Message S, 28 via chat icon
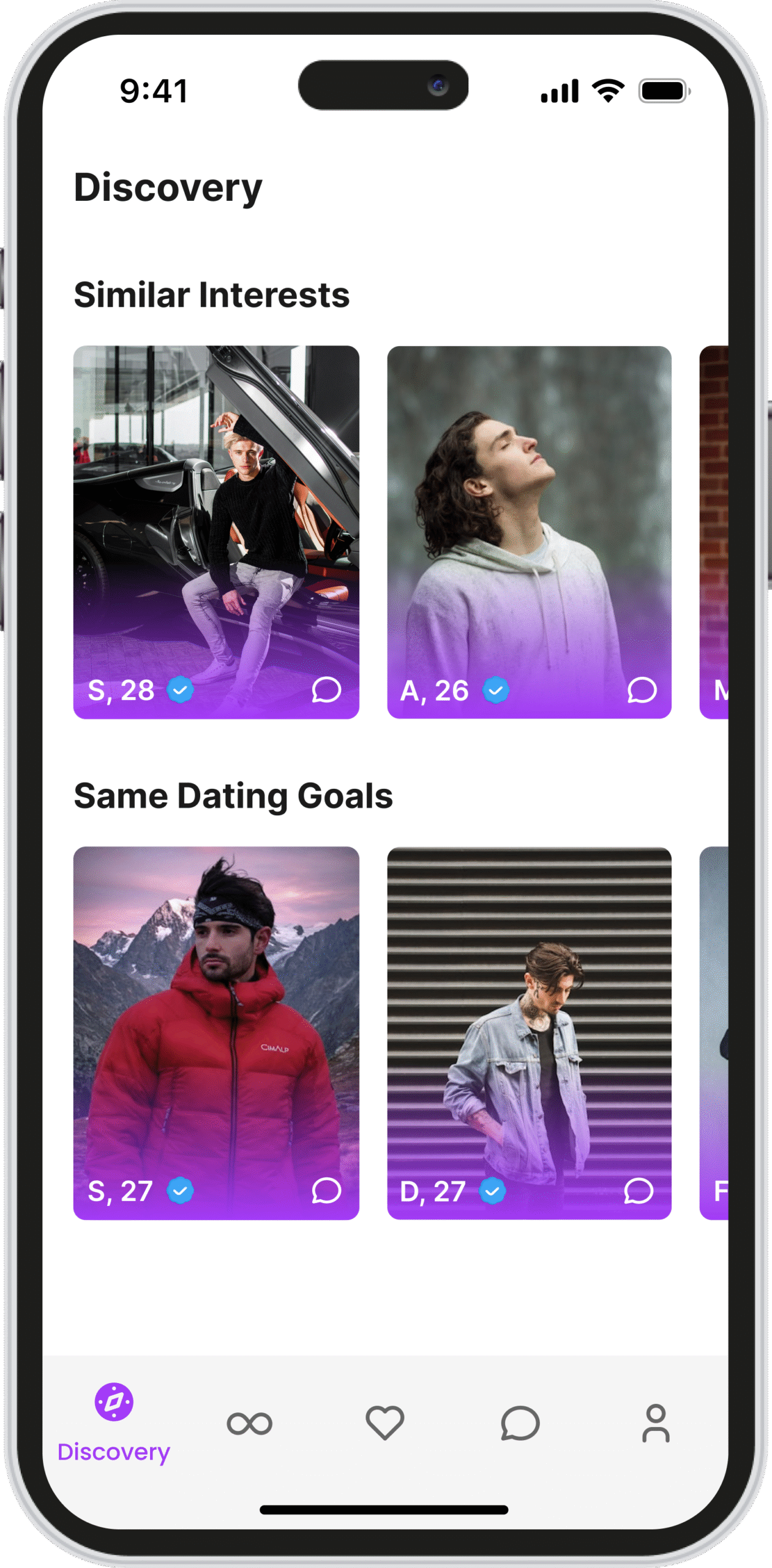772x1568 pixels. (x=326, y=690)
